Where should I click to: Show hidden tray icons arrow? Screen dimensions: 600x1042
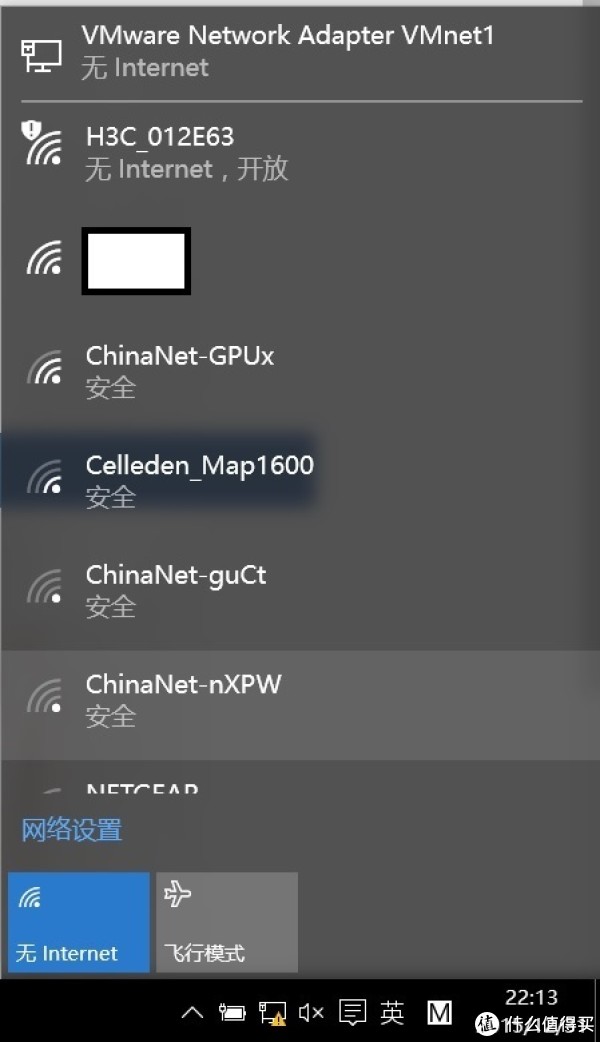click(192, 1013)
